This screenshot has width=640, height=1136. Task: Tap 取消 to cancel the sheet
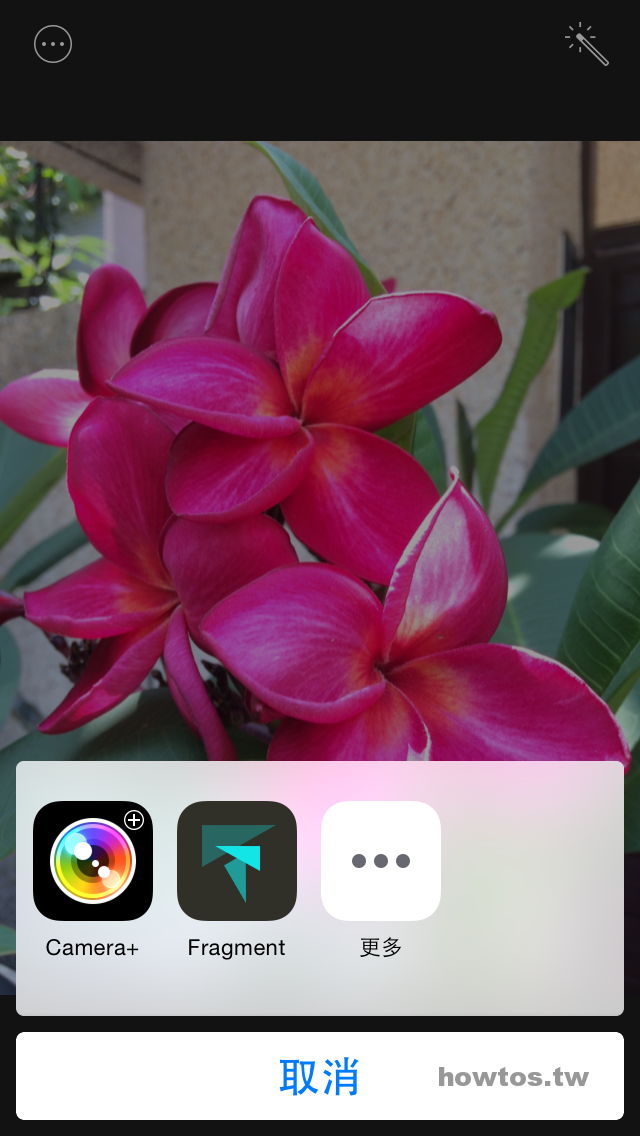pyautogui.click(x=320, y=1076)
